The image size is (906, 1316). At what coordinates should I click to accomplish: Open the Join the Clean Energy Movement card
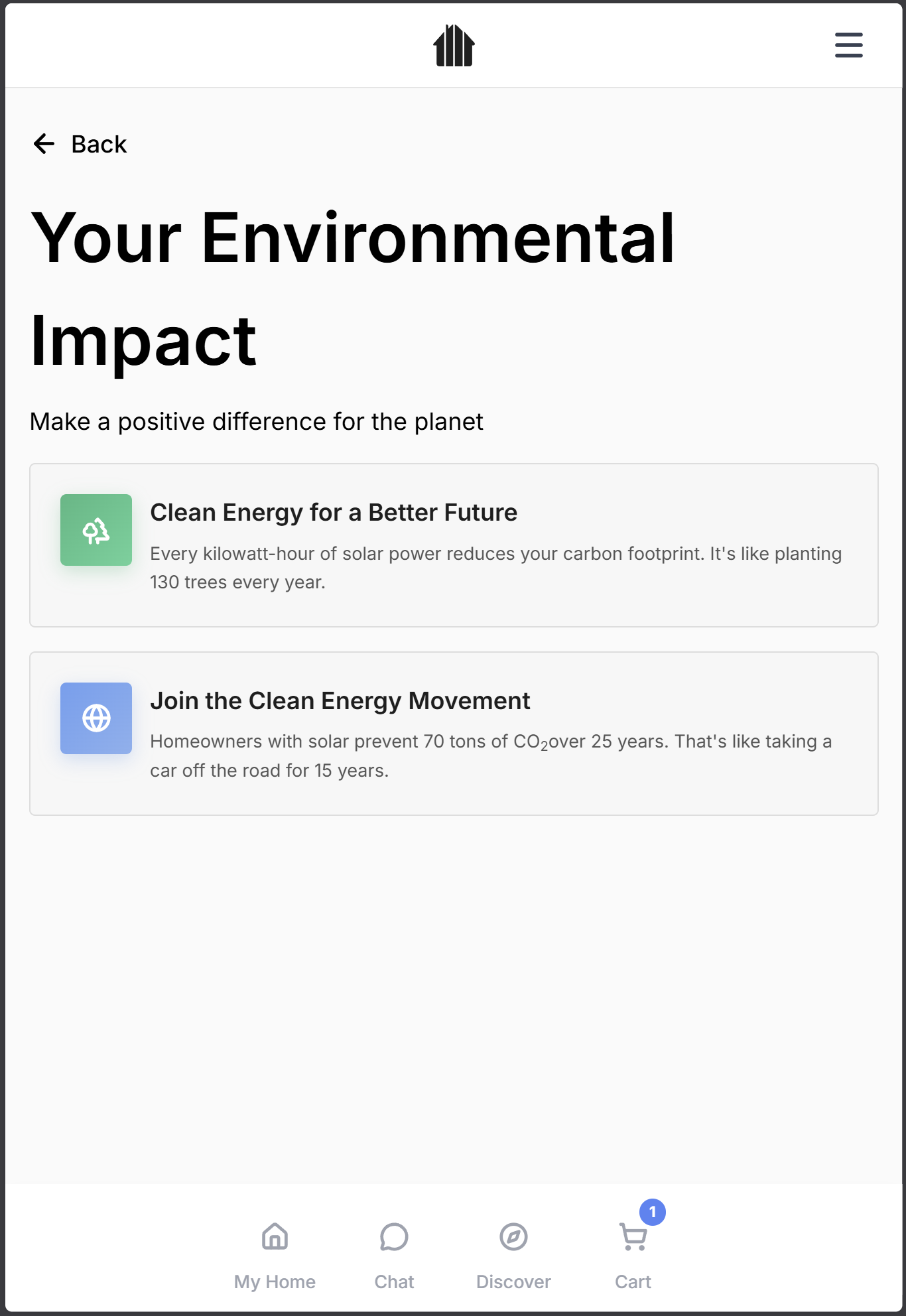coord(453,734)
